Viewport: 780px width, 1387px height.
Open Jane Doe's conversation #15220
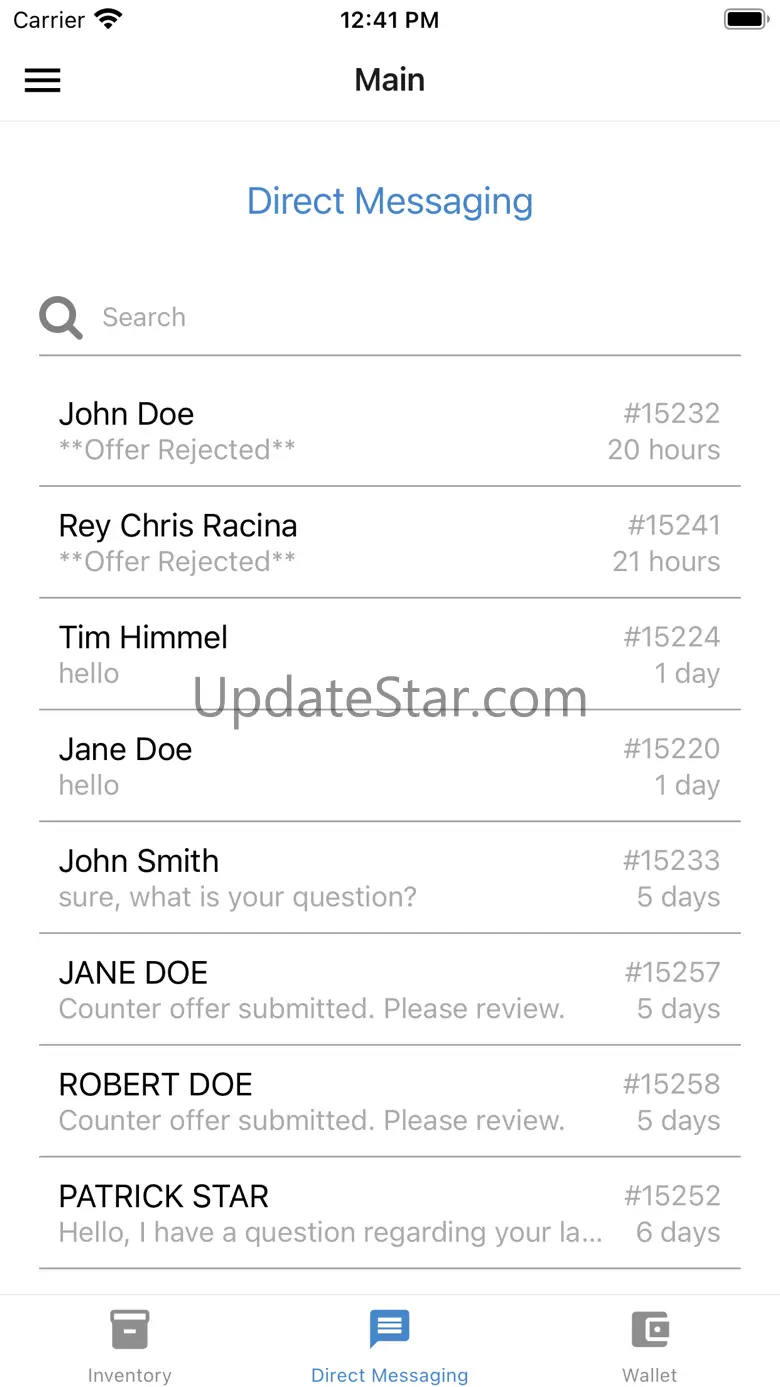[390, 767]
